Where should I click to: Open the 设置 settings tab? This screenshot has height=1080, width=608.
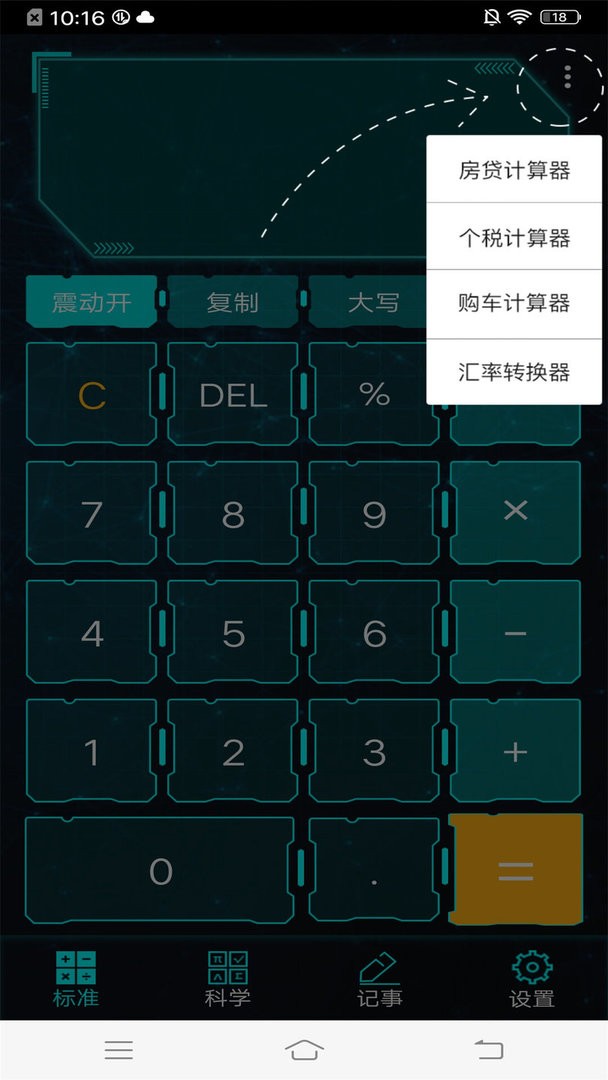pos(531,978)
